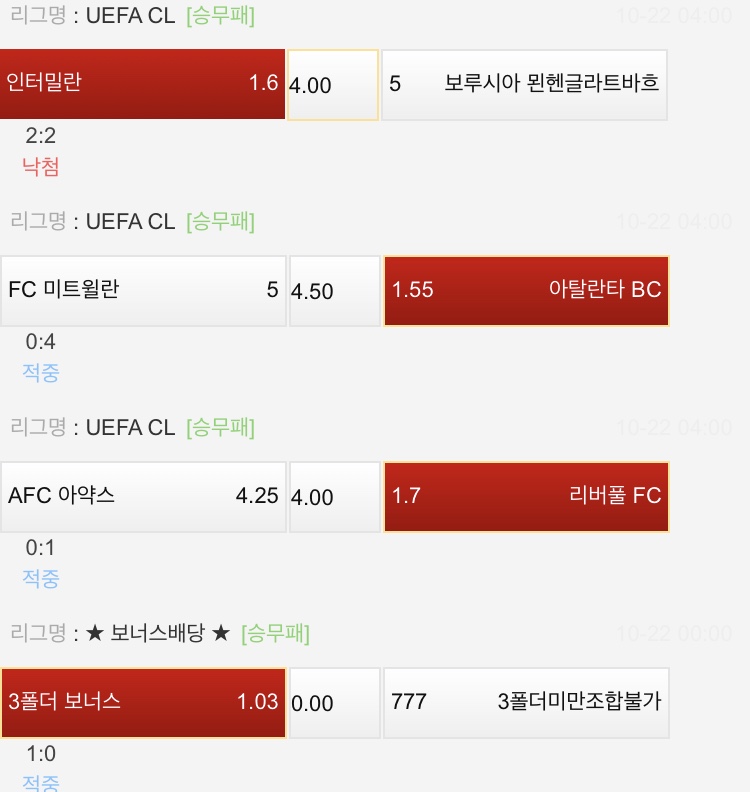Choose 아탈란타 BC away win at 1.55
Image resolution: width=750 pixels, height=792 pixels.
(x=526, y=291)
